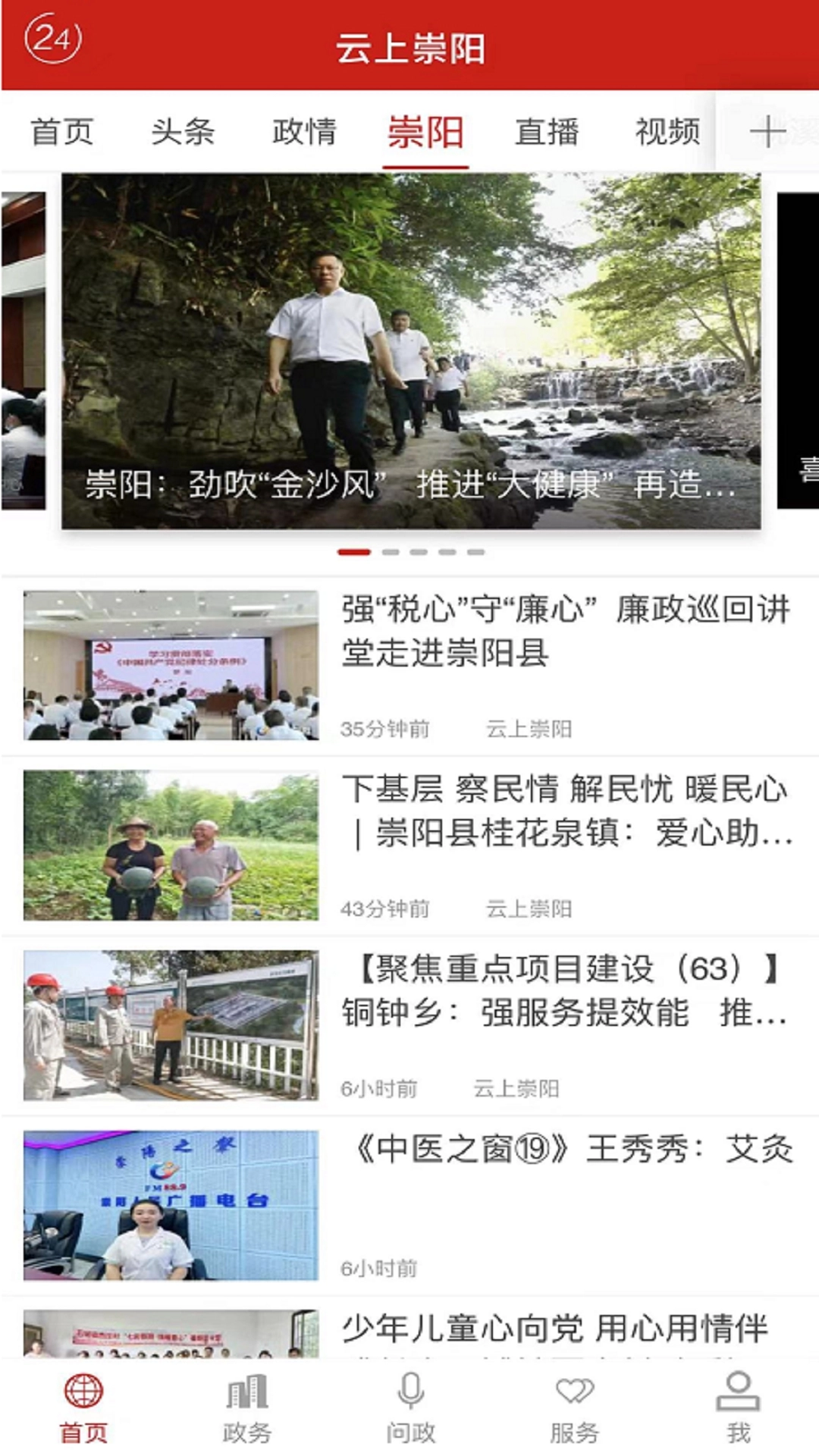Select the currently active 崇阳 tab
The height and width of the screenshot is (1456, 819).
pos(426,133)
